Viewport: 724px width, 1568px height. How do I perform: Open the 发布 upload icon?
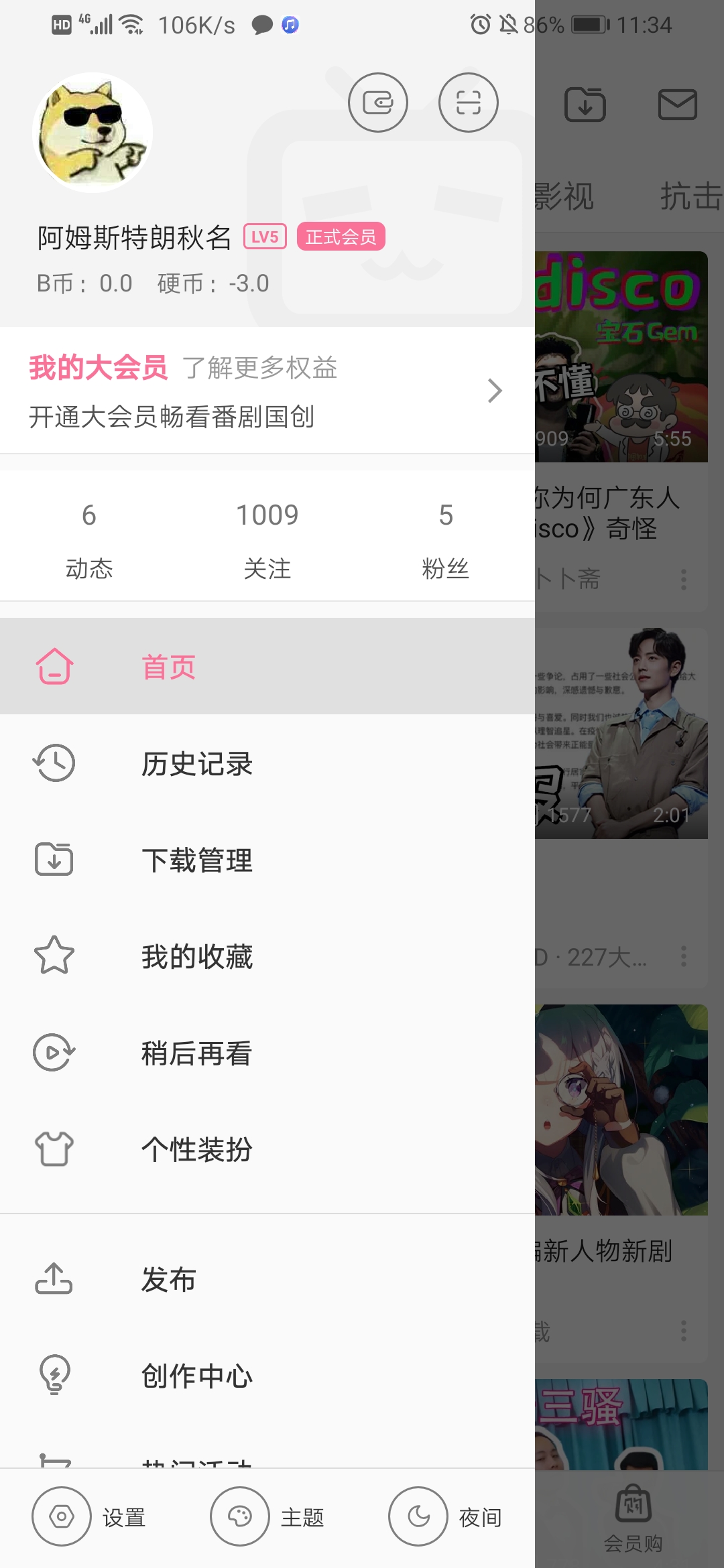tap(55, 1278)
